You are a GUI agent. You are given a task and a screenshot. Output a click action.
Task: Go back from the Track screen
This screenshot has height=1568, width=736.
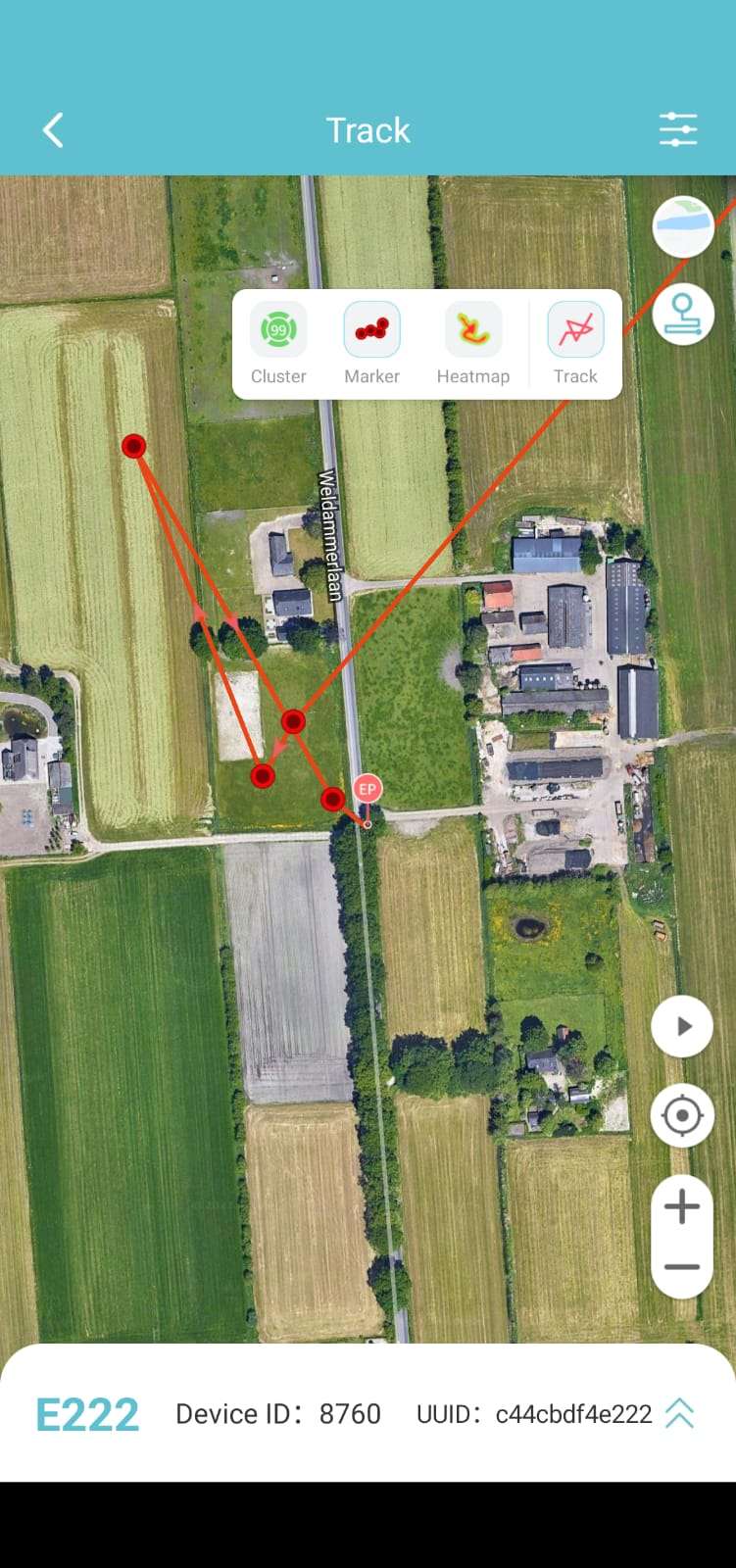tap(53, 130)
